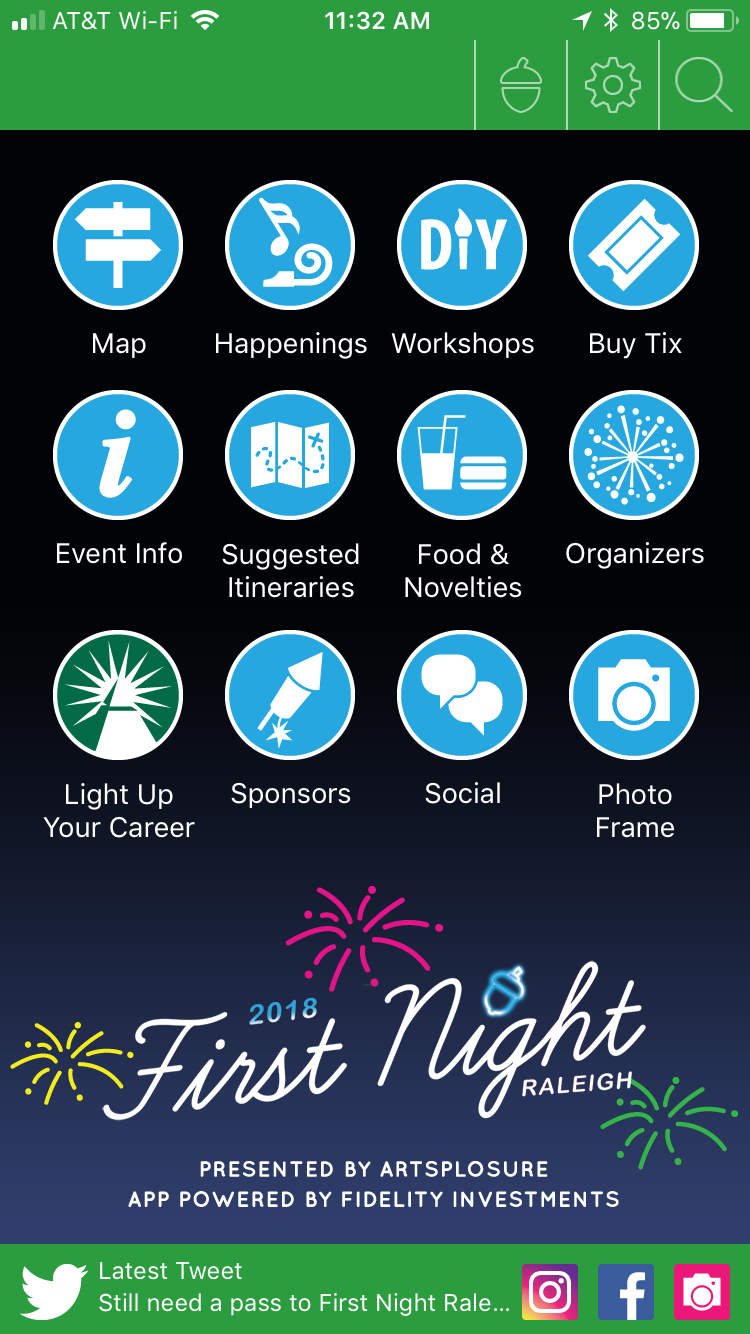750x1334 pixels.
Task: Tap the acorn icon in top bar
Action: click(521, 85)
